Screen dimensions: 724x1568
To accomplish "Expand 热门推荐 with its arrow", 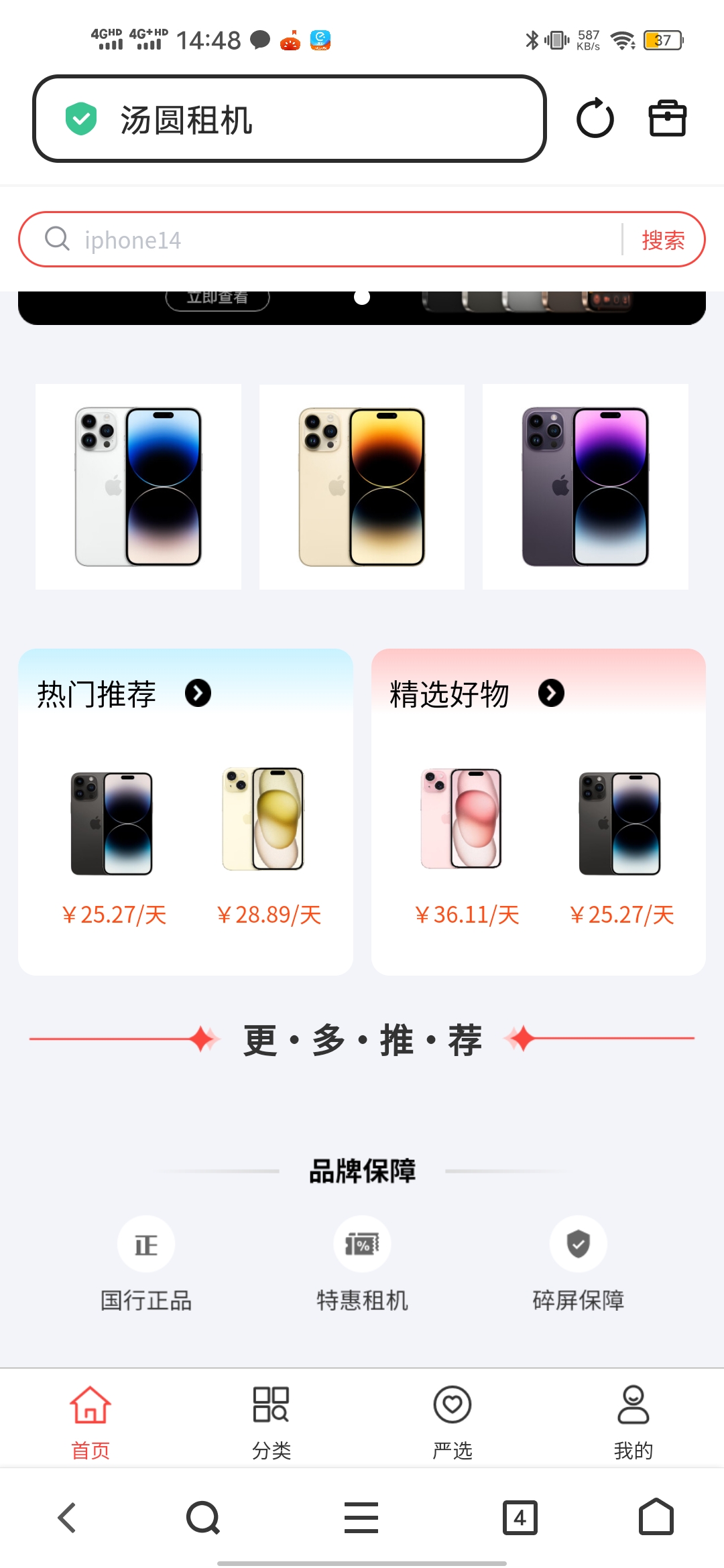I will [198, 693].
